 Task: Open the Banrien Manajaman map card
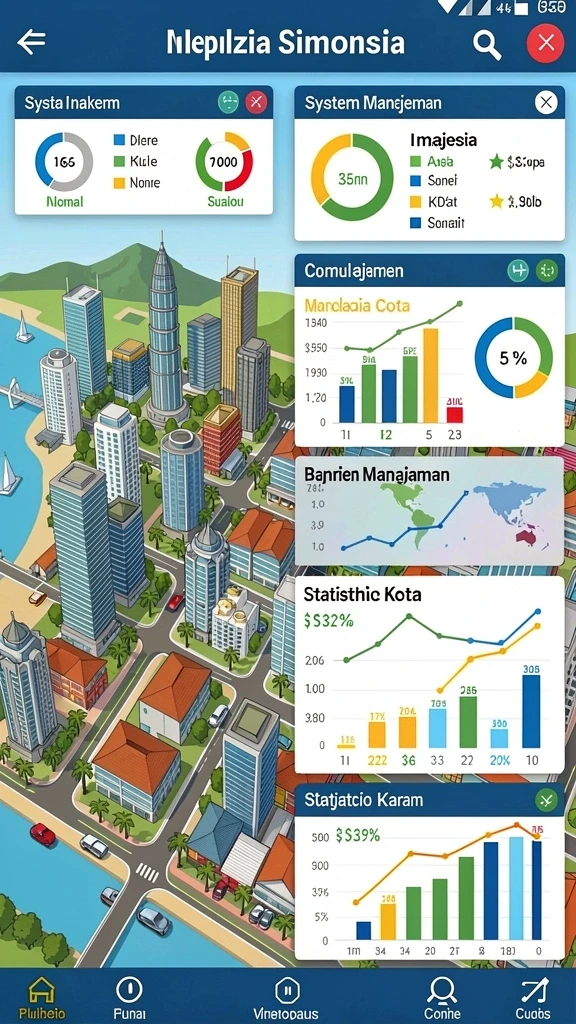coord(429,511)
